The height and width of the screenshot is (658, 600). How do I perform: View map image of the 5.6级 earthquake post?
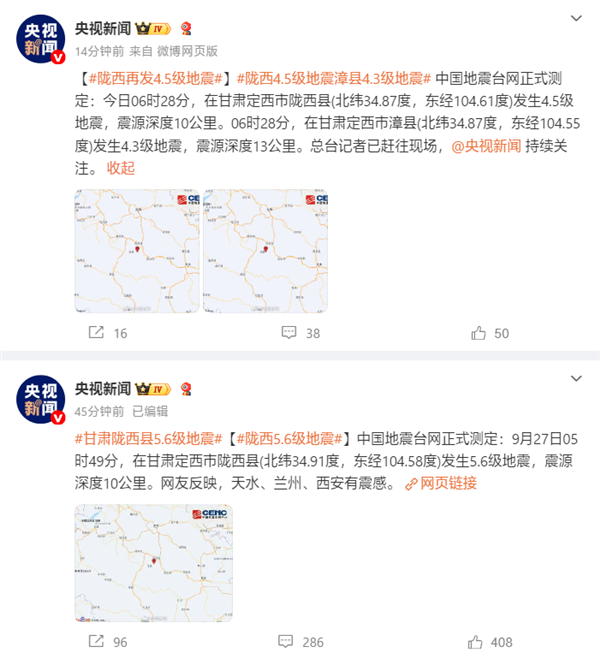pos(153,563)
